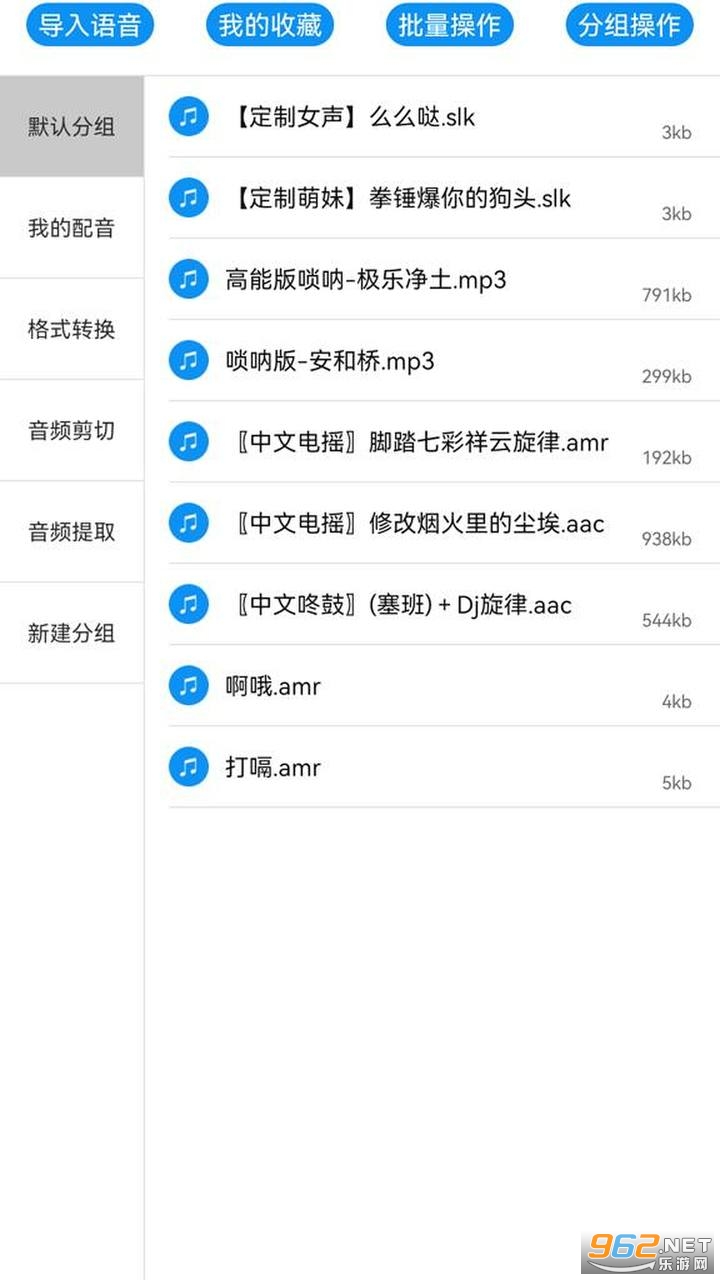Select 我的配音 in the sidebar
Viewport: 720px width, 1280px height.
71,228
